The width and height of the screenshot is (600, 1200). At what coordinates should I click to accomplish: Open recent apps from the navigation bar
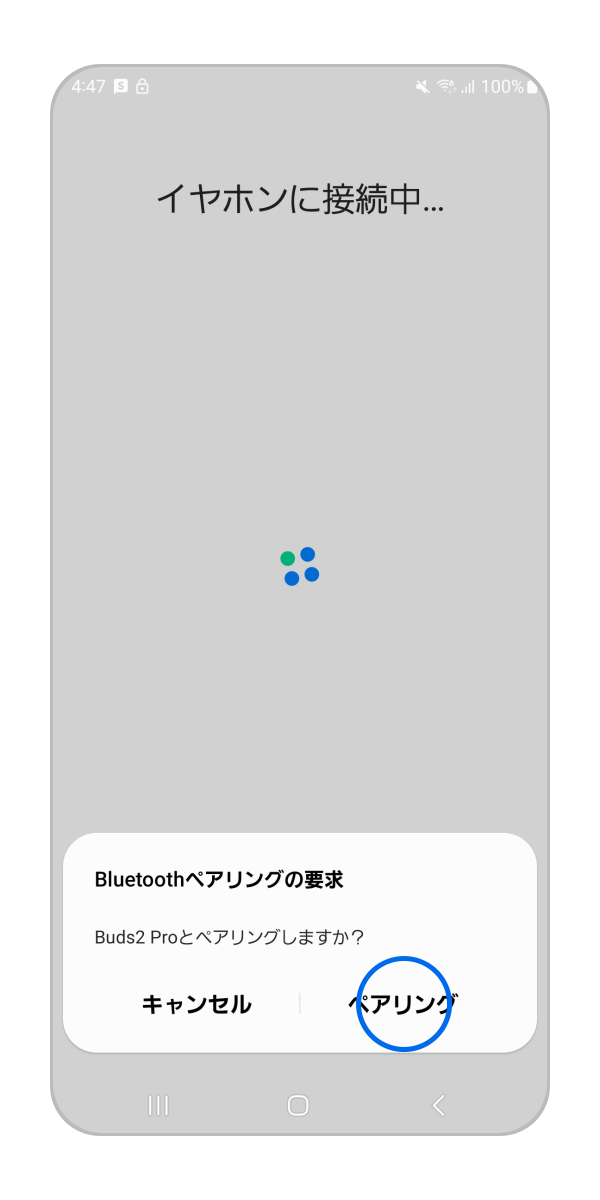(x=158, y=1105)
